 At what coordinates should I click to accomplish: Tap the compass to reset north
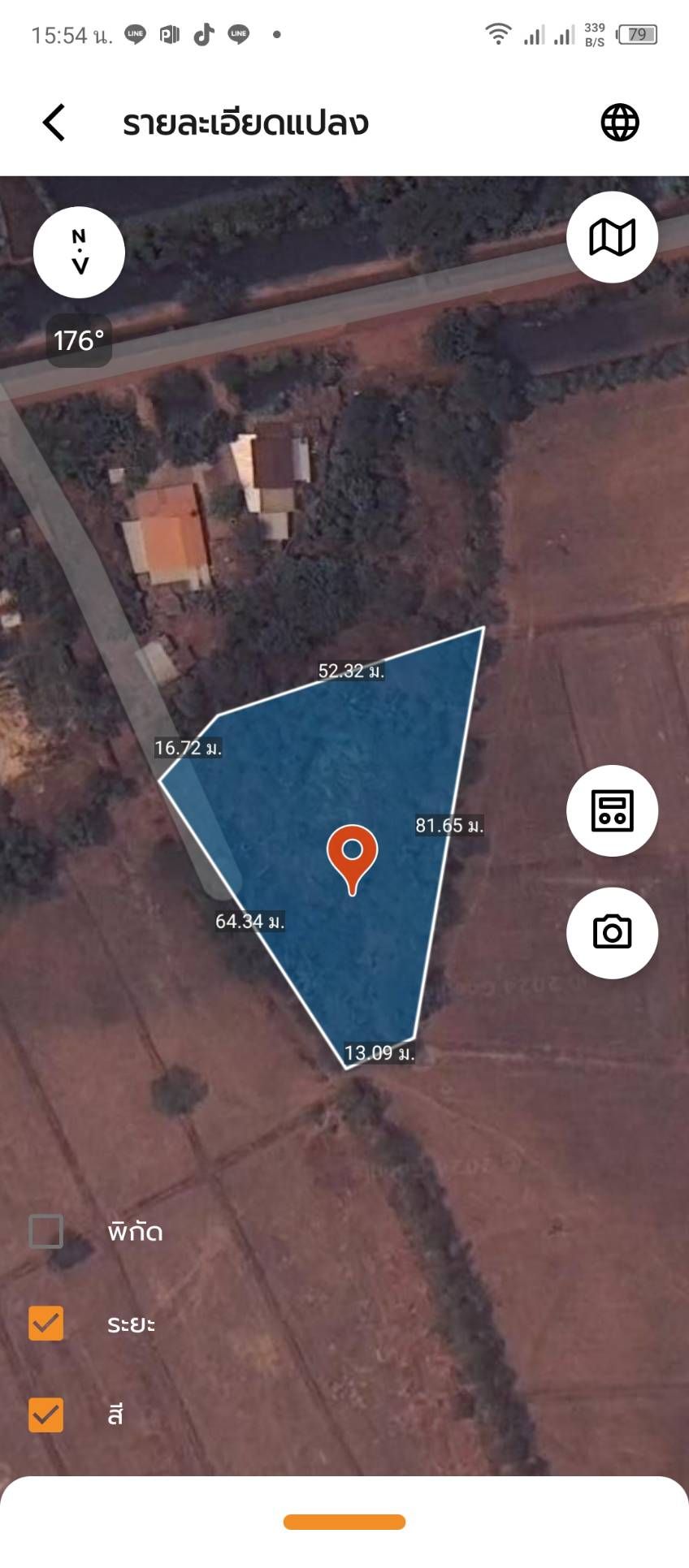pos(79,253)
